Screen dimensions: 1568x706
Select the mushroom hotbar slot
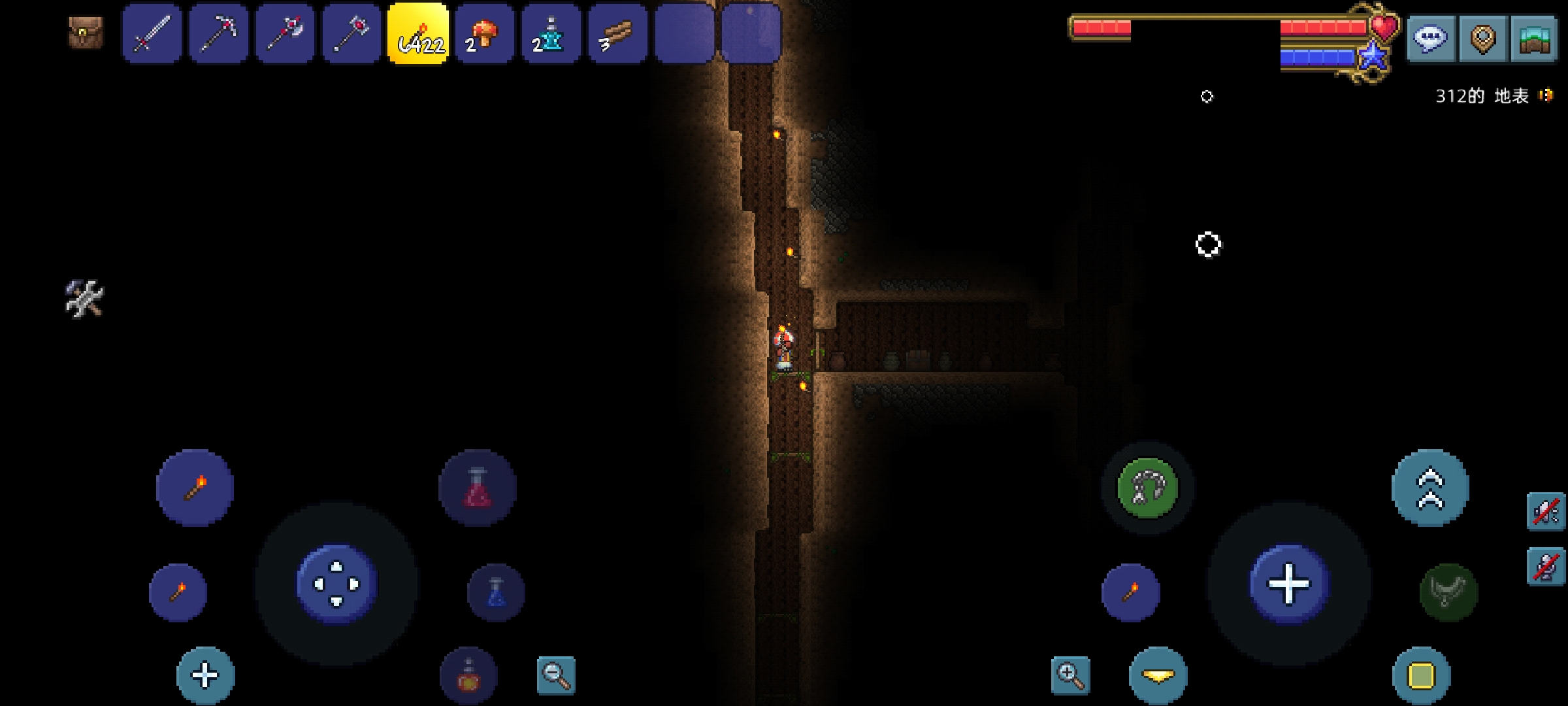click(485, 33)
